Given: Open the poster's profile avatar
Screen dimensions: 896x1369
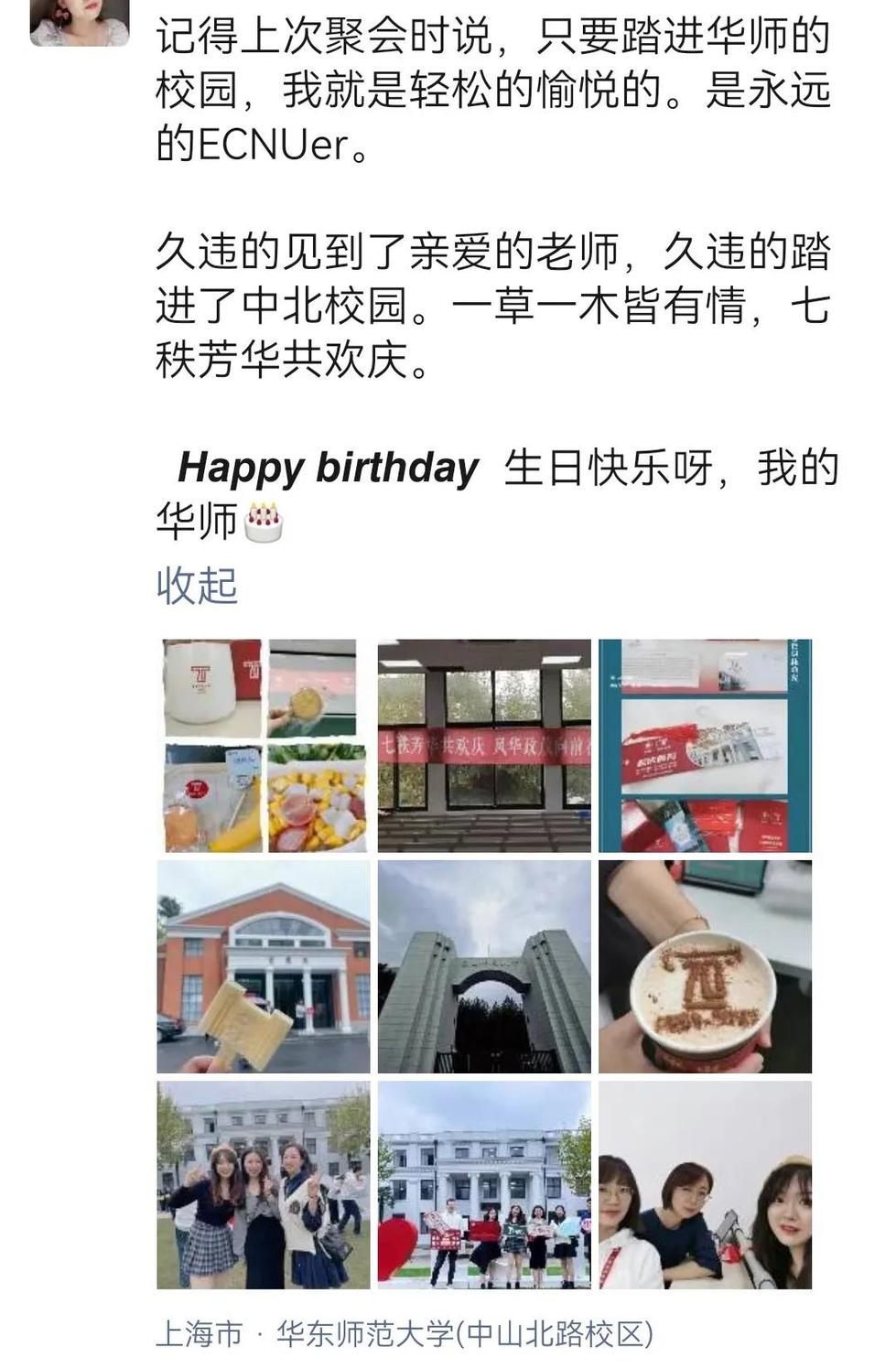Looking at the screenshot, I should (80, 20).
